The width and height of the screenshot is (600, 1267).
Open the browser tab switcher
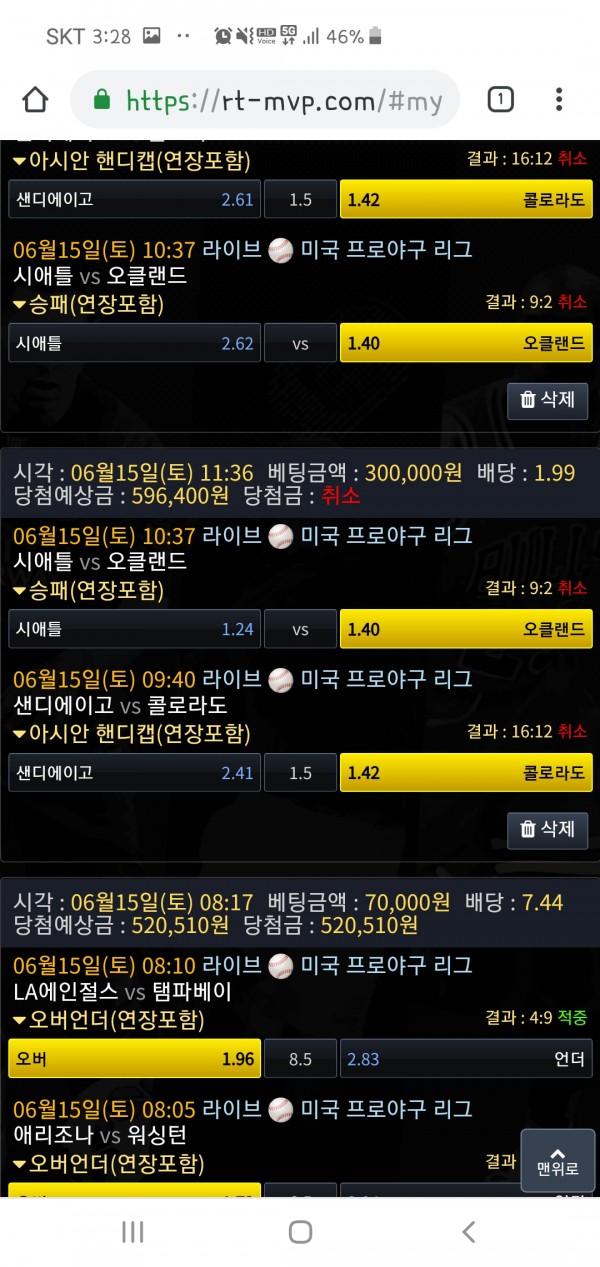tap(500, 99)
